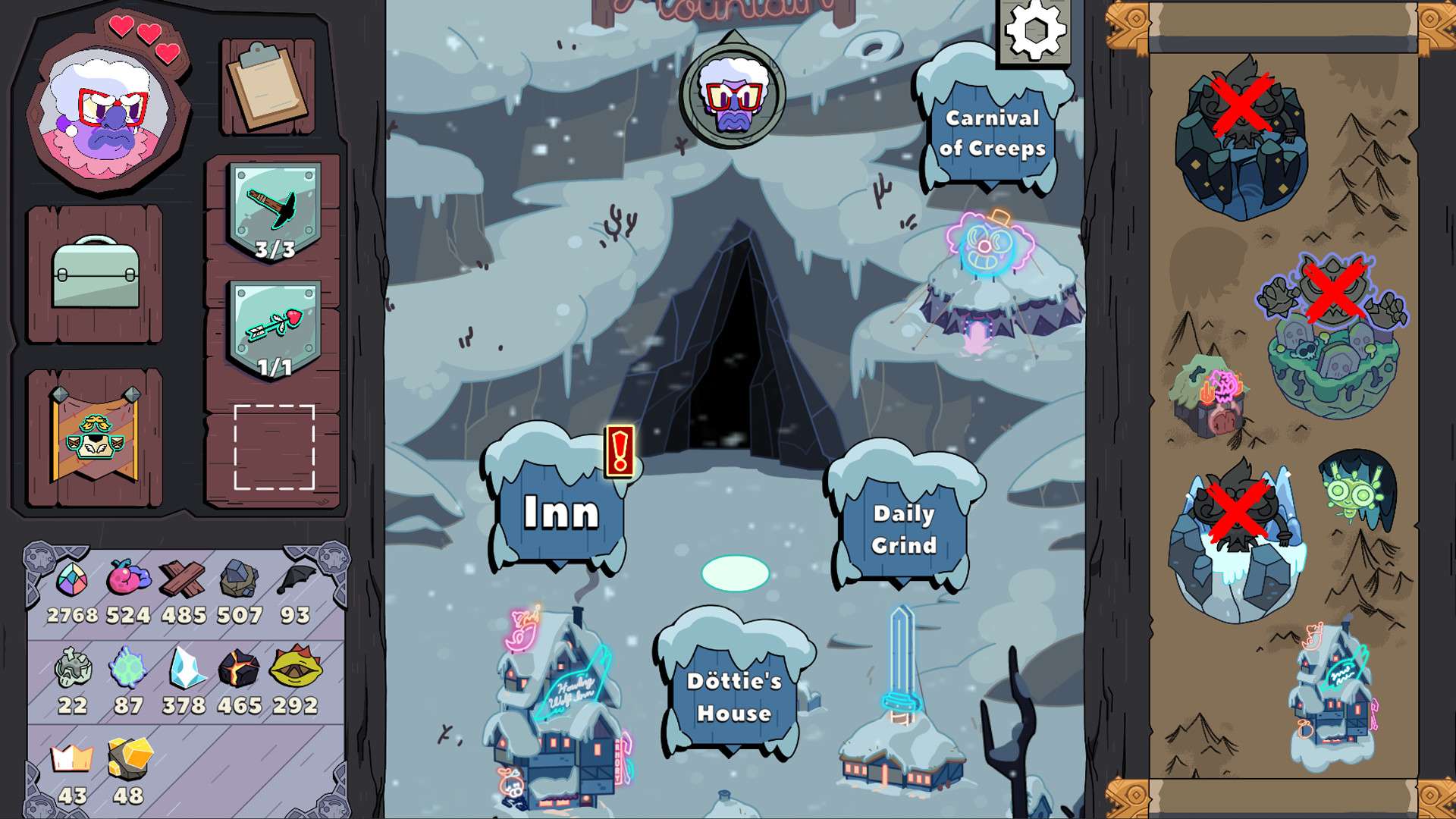Screen dimensions: 1456x819
Task: Enter the Inn
Action: (561, 512)
